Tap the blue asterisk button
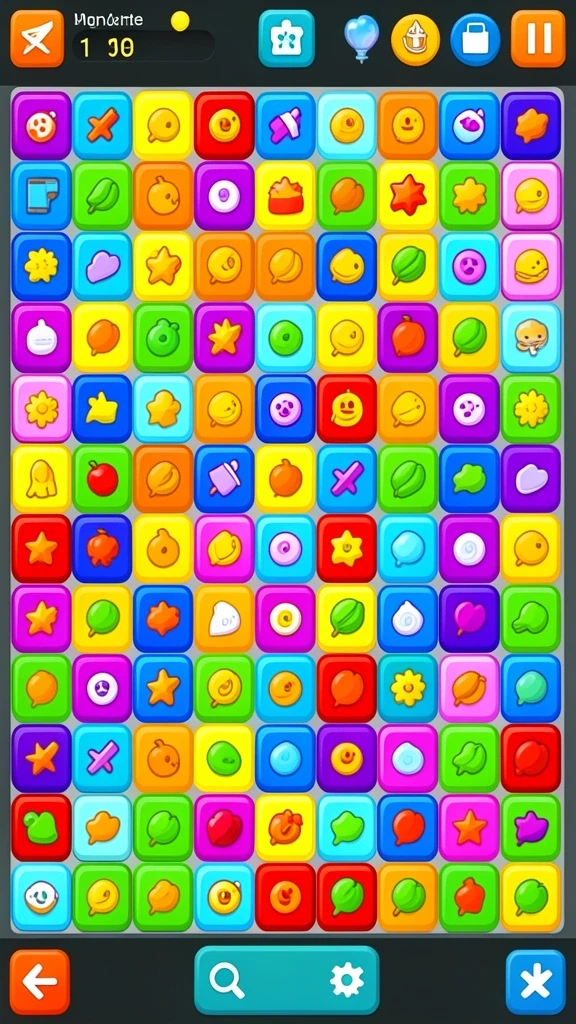This screenshot has width=576, height=1024. point(536,982)
